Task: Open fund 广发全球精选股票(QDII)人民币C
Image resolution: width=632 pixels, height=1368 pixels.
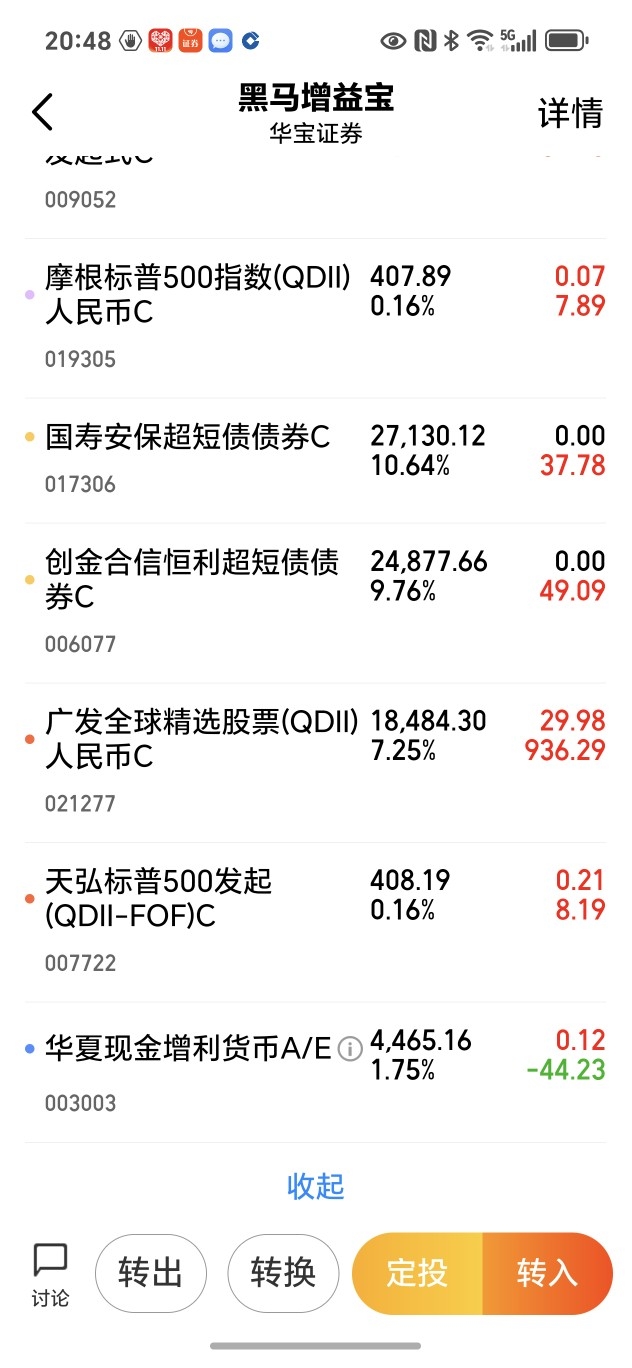Action: [x=200, y=738]
